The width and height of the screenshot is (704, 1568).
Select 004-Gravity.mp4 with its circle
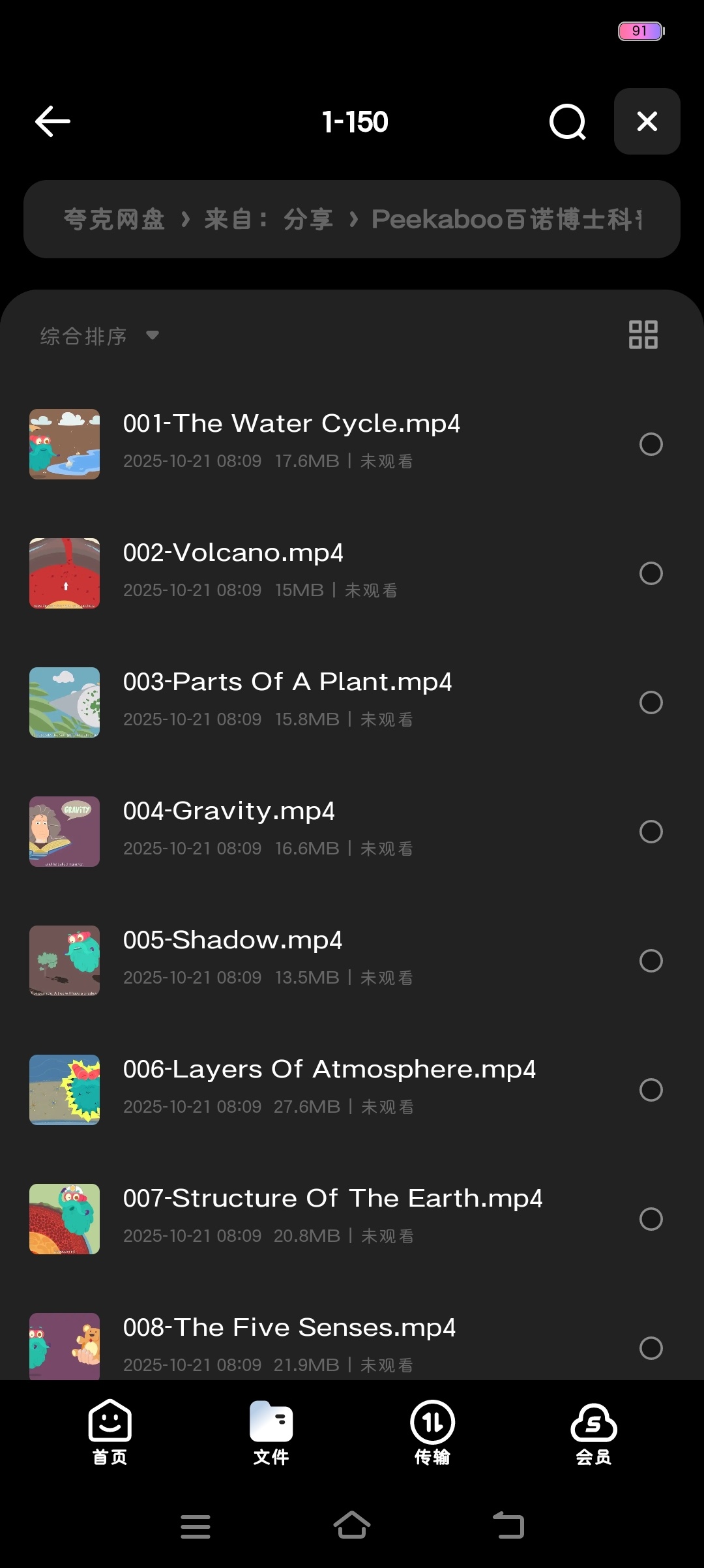(651, 832)
